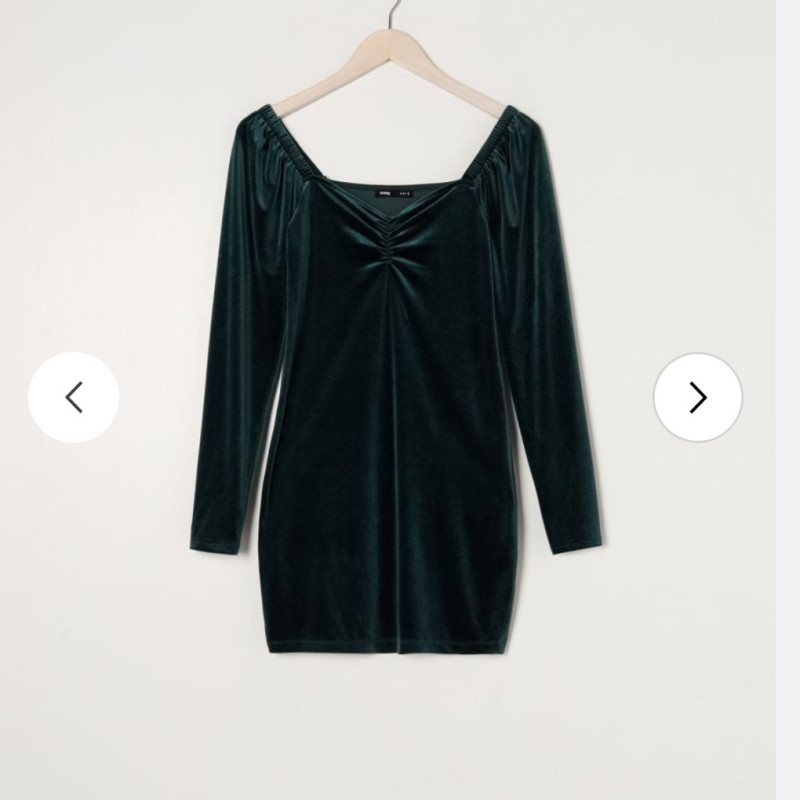Show the next product photo
Viewport: 800px width, 800px height.
coord(698,397)
